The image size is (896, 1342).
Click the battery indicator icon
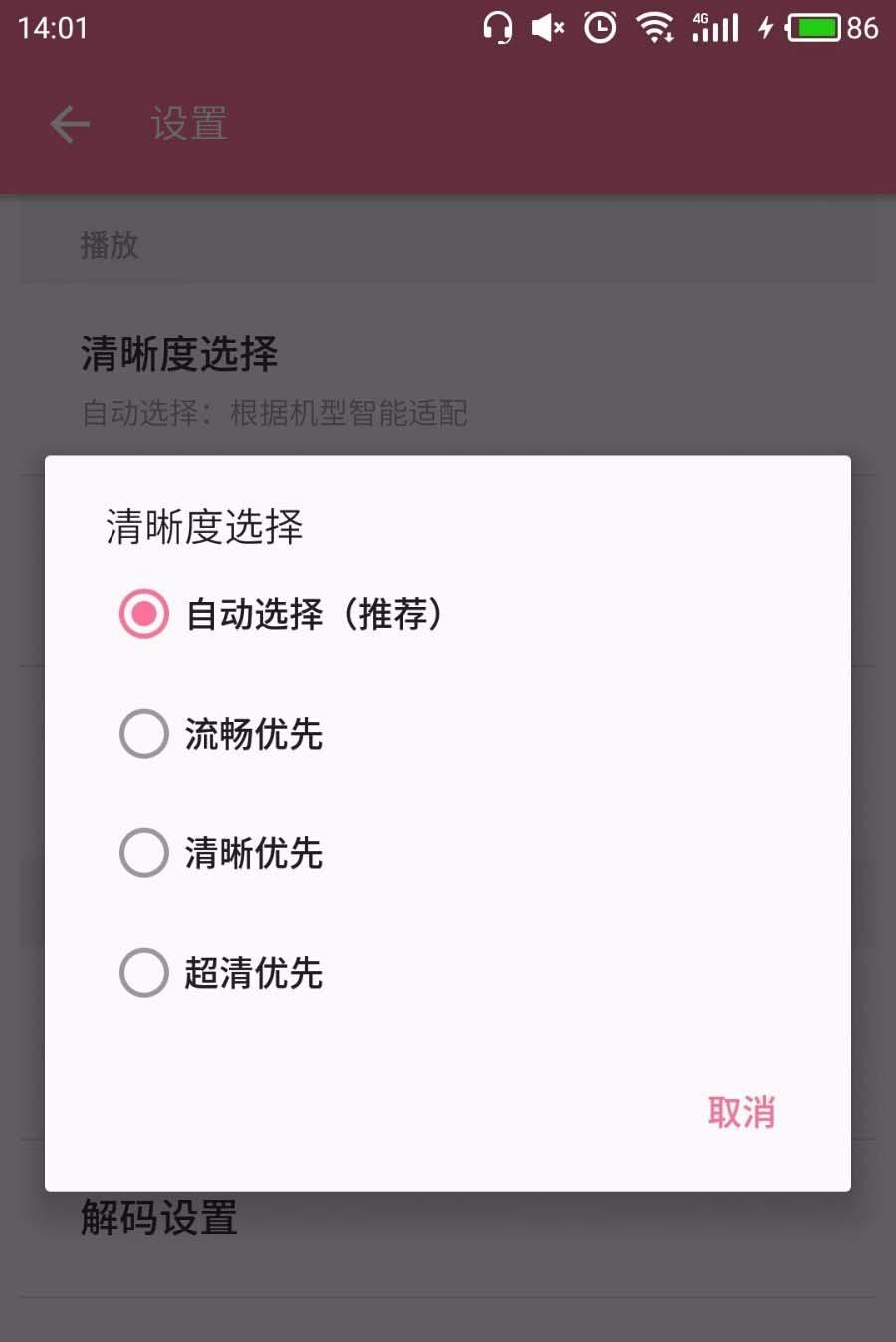coord(816,27)
